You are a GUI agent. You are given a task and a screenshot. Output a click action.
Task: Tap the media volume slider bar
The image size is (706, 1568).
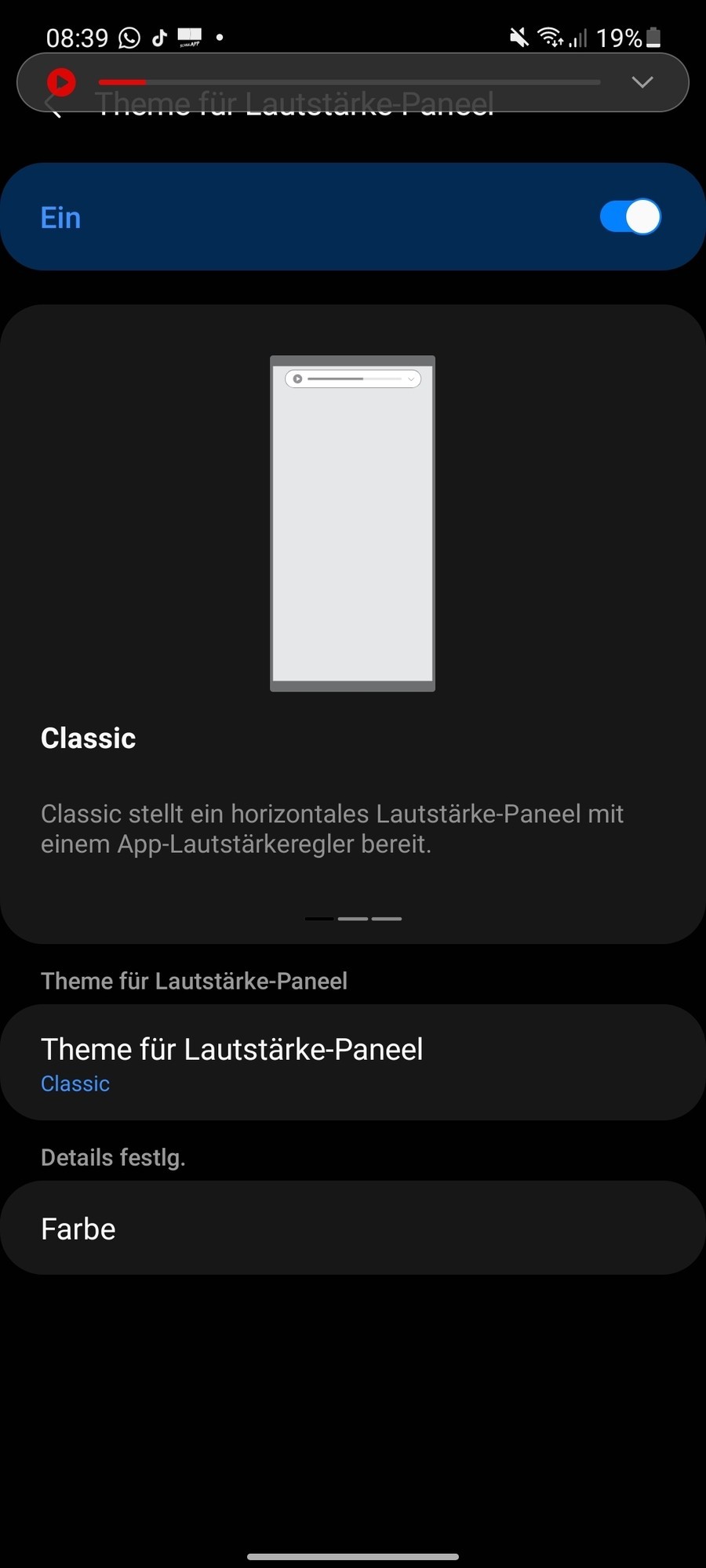[349, 82]
